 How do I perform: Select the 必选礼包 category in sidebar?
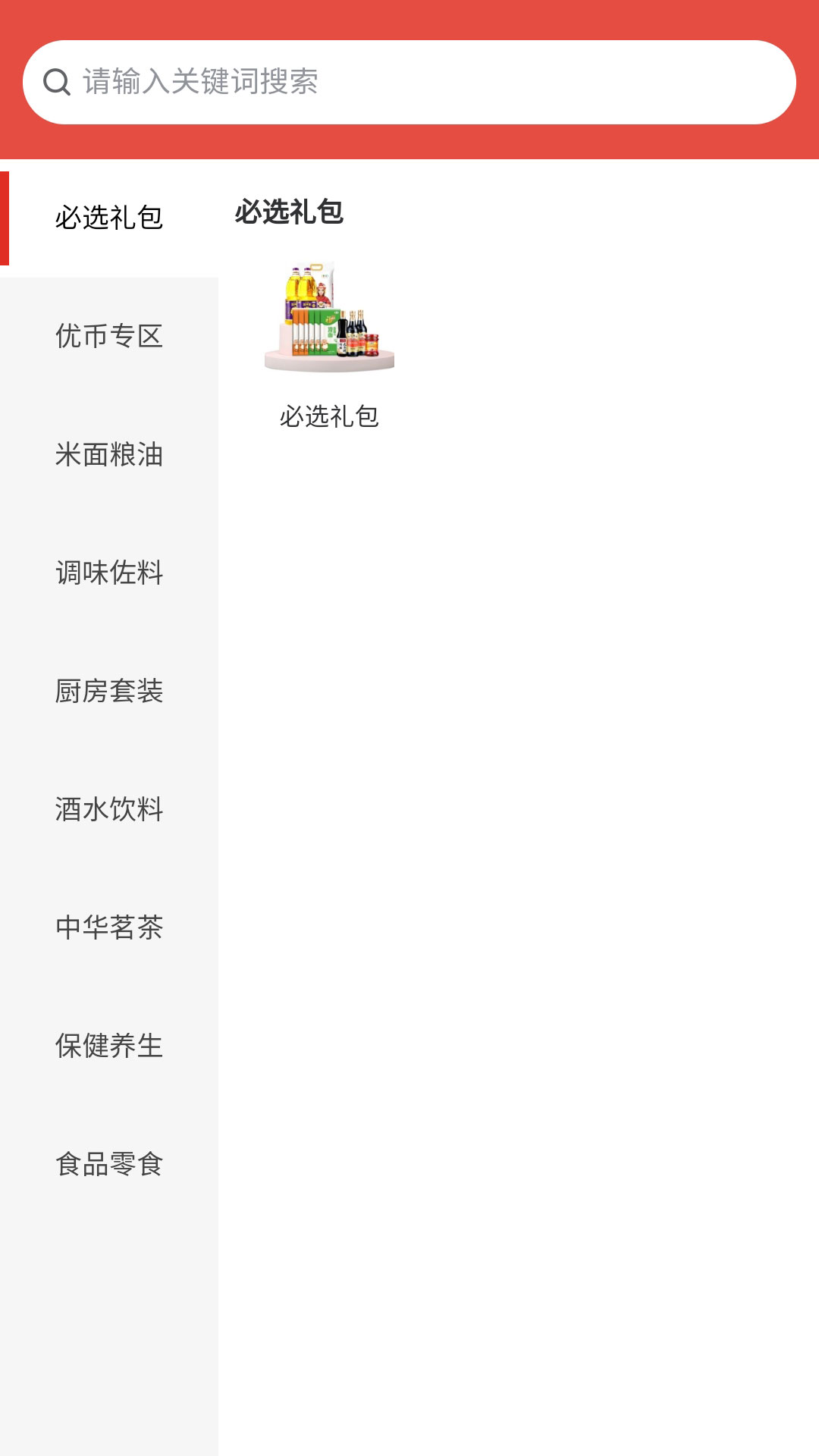click(109, 218)
